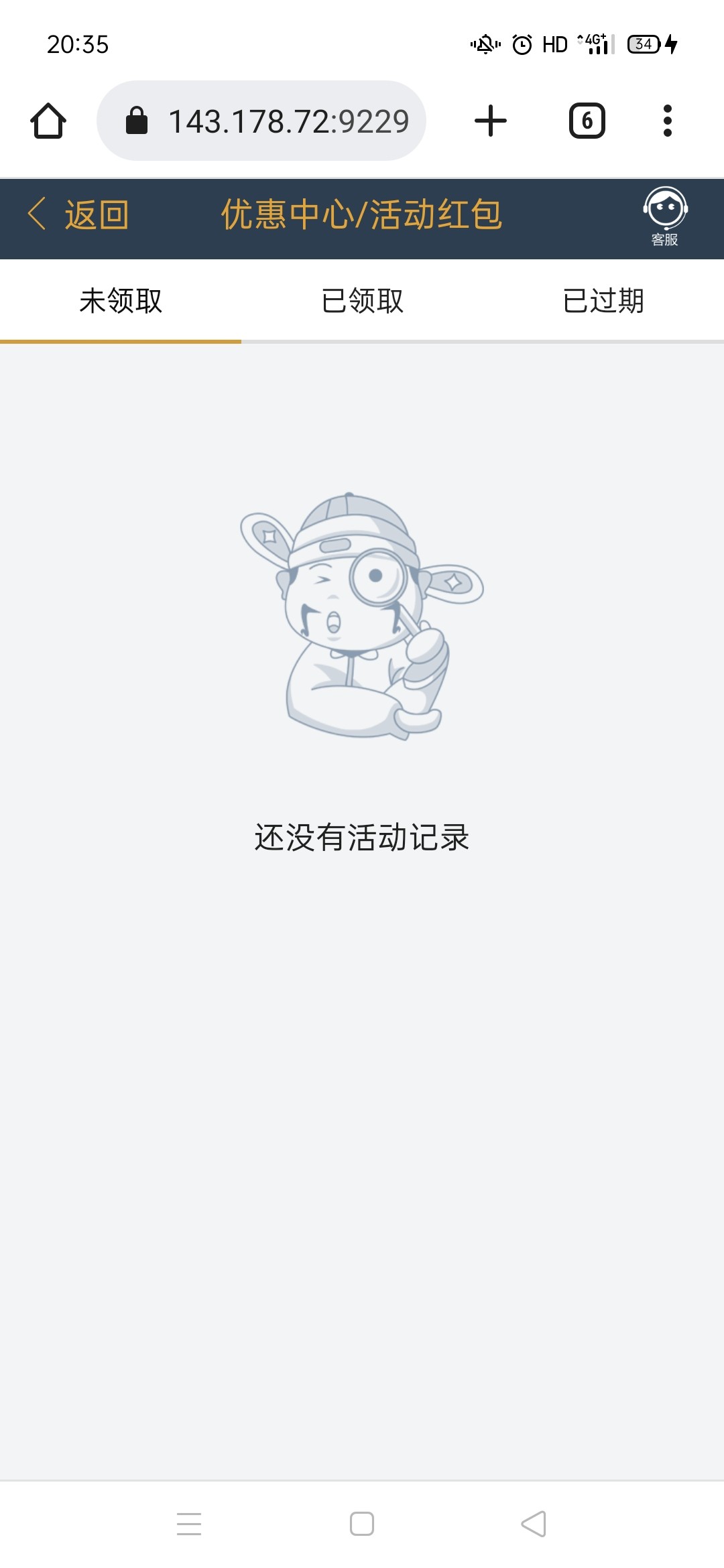This screenshot has width=724, height=1568.
Task: Open recent apps from navigation bar
Action: pos(189,1524)
